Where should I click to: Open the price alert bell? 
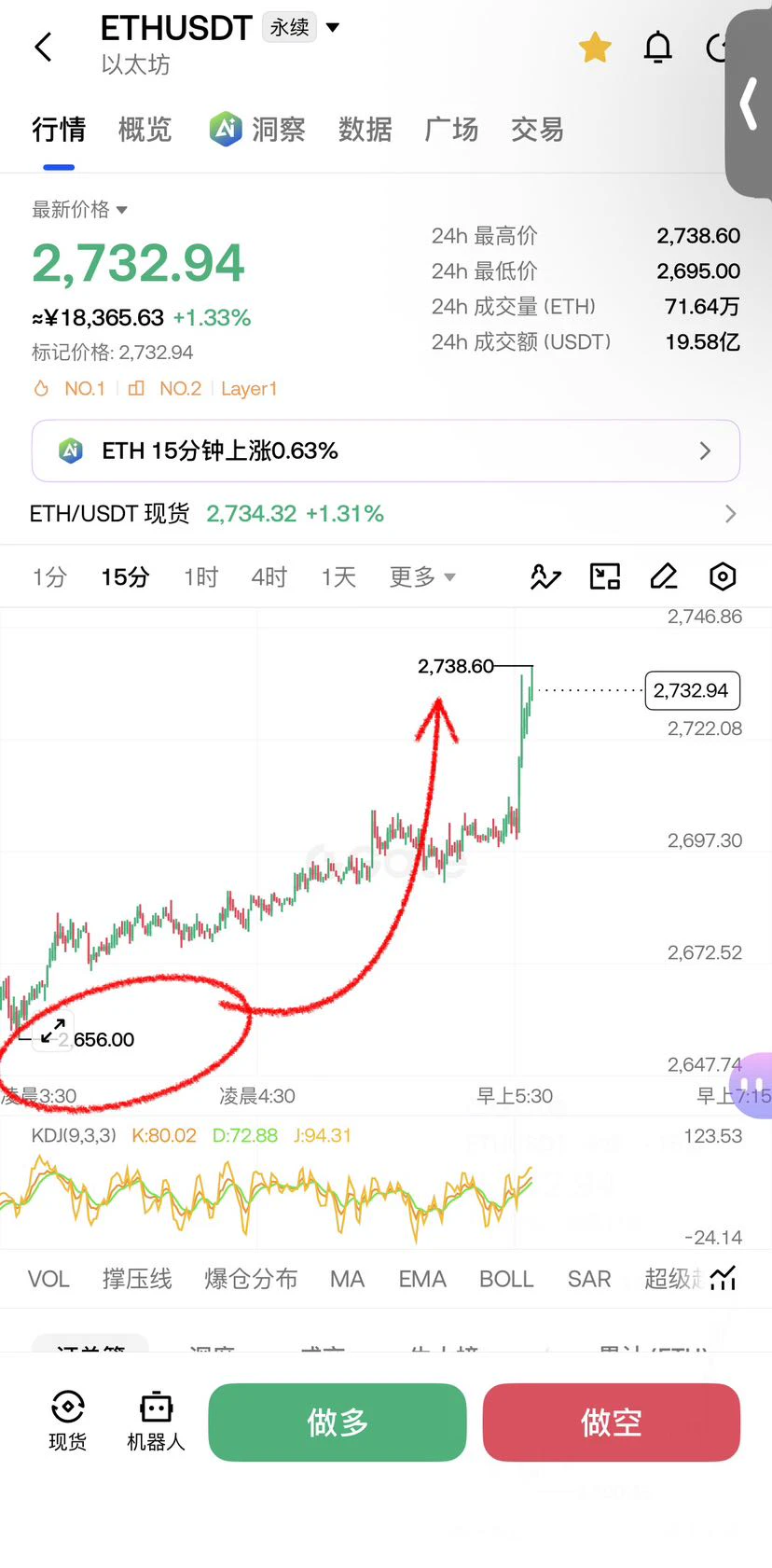click(x=658, y=47)
